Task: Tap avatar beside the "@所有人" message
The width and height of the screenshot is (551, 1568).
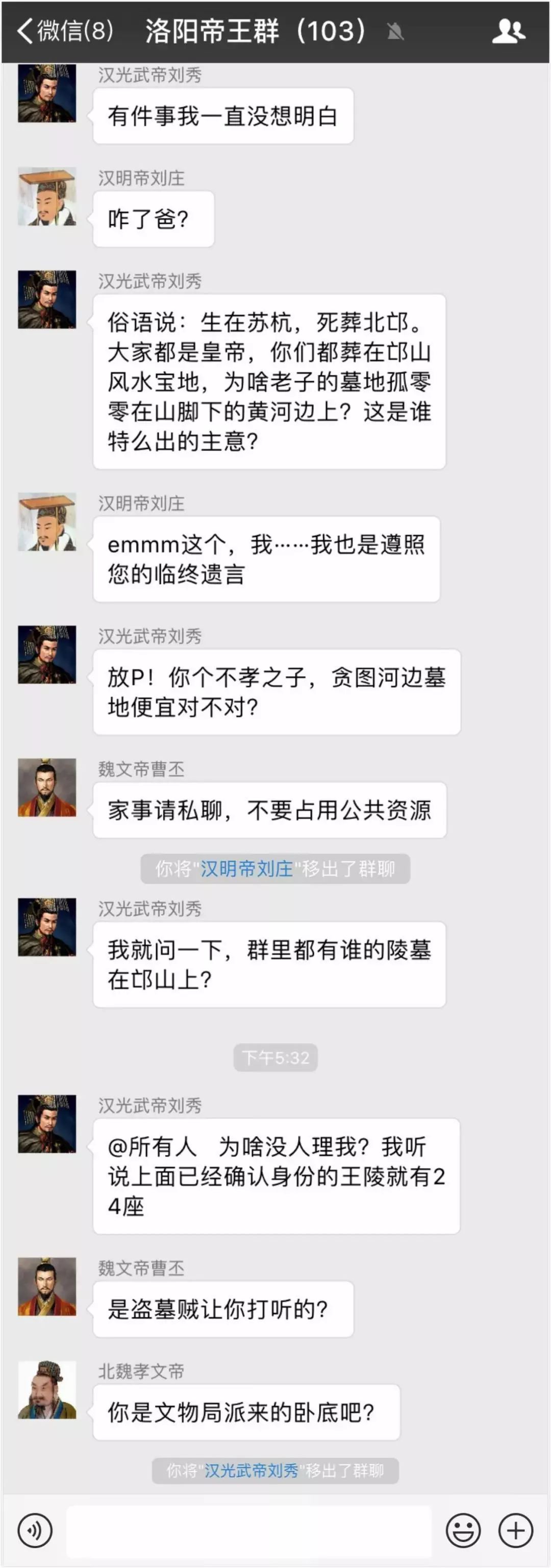Action: (47, 1124)
